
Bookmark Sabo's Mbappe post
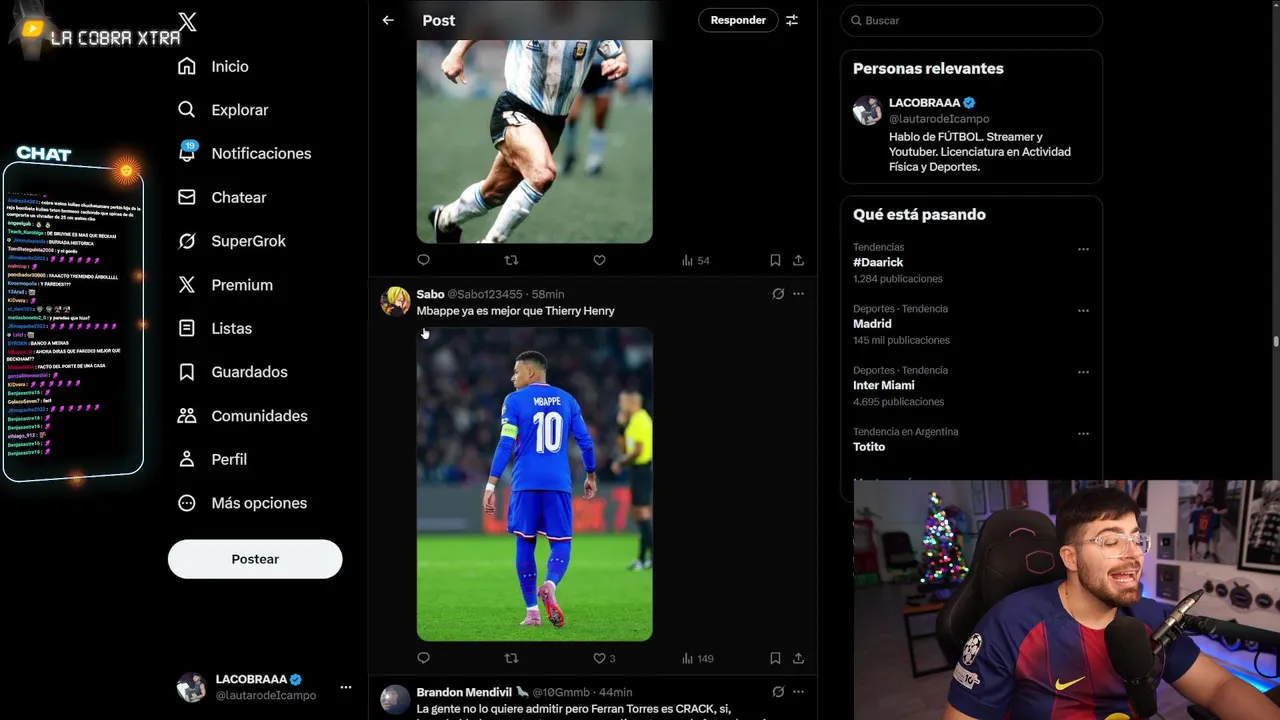click(x=775, y=658)
